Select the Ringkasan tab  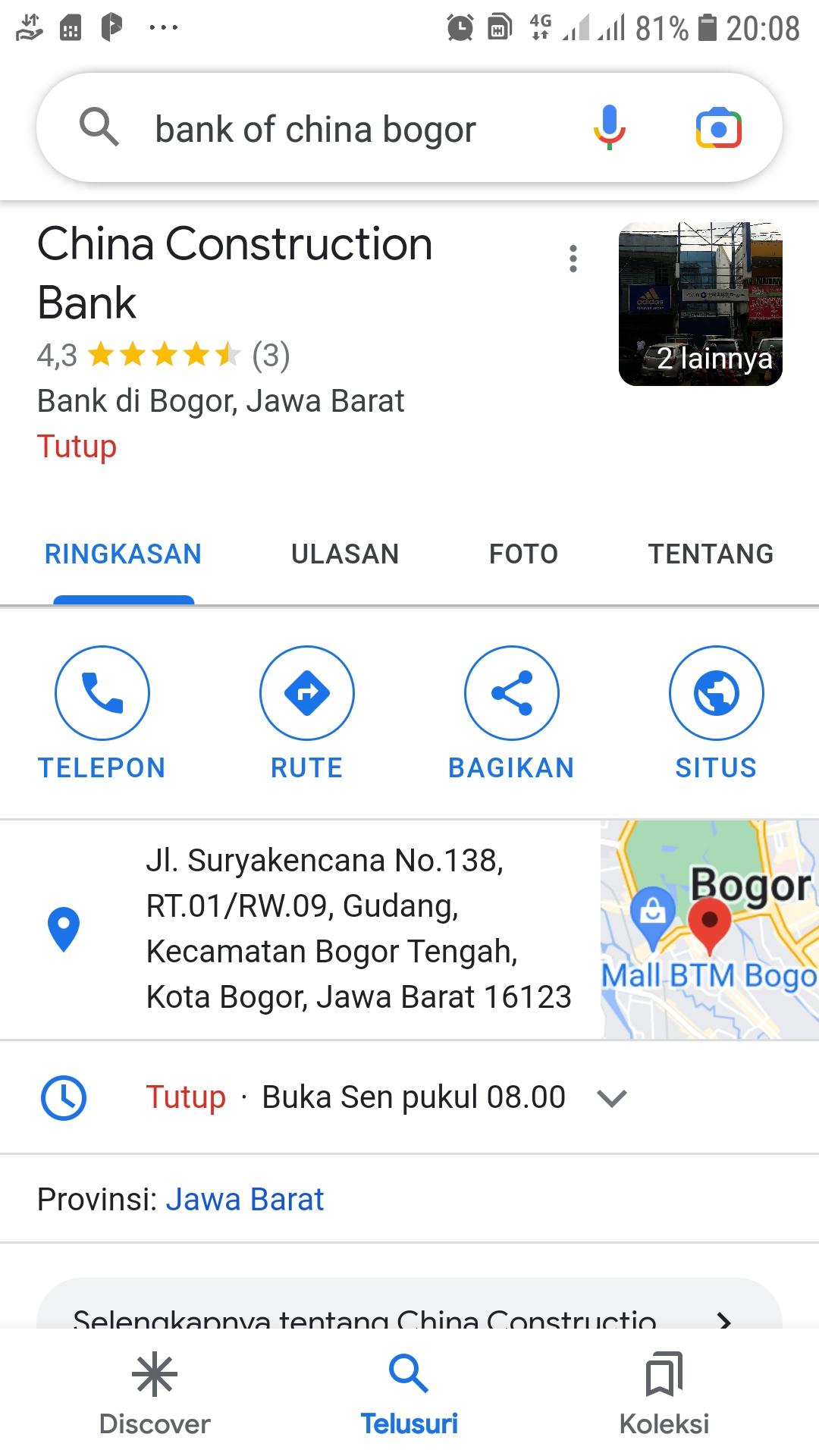tap(124, 554)
